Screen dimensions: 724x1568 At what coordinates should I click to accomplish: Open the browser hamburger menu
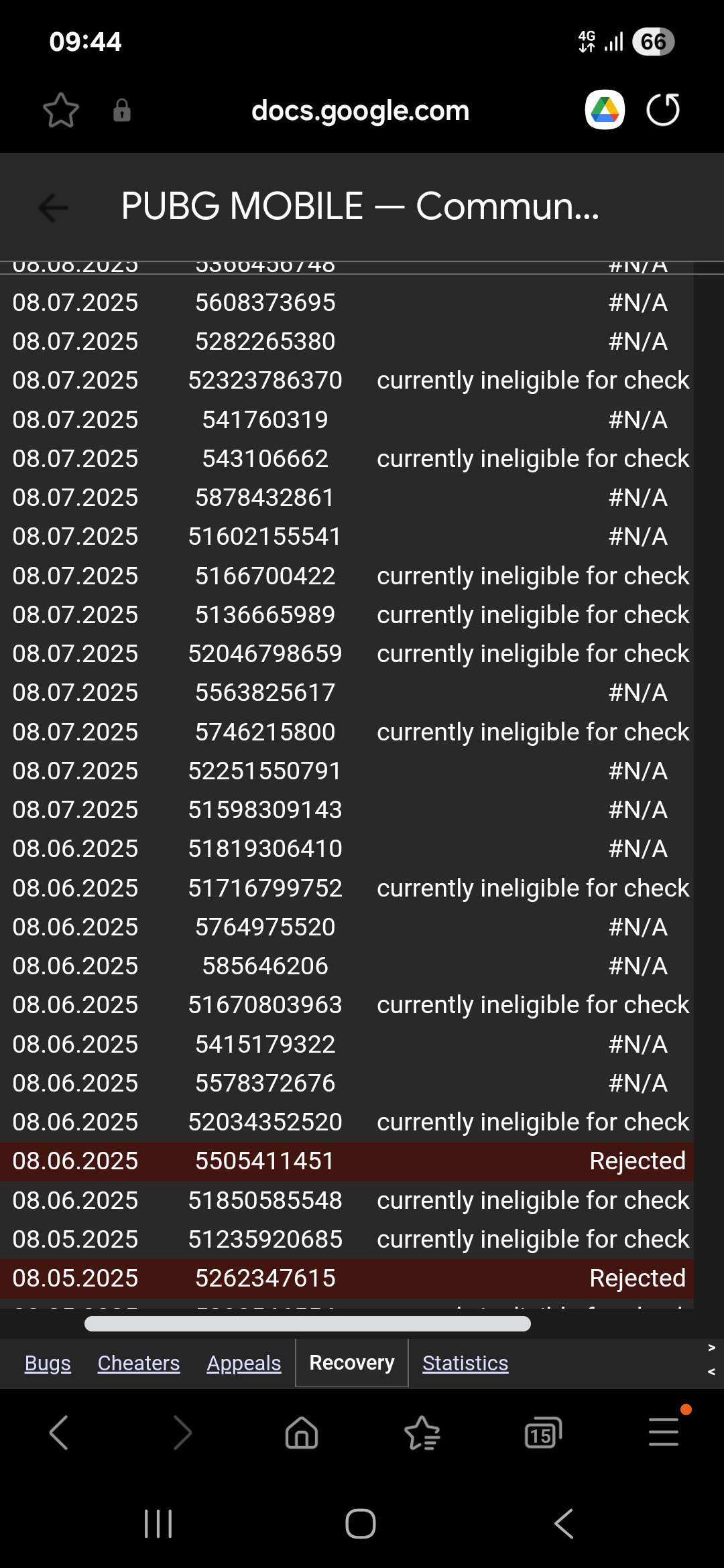point(664,1432)
